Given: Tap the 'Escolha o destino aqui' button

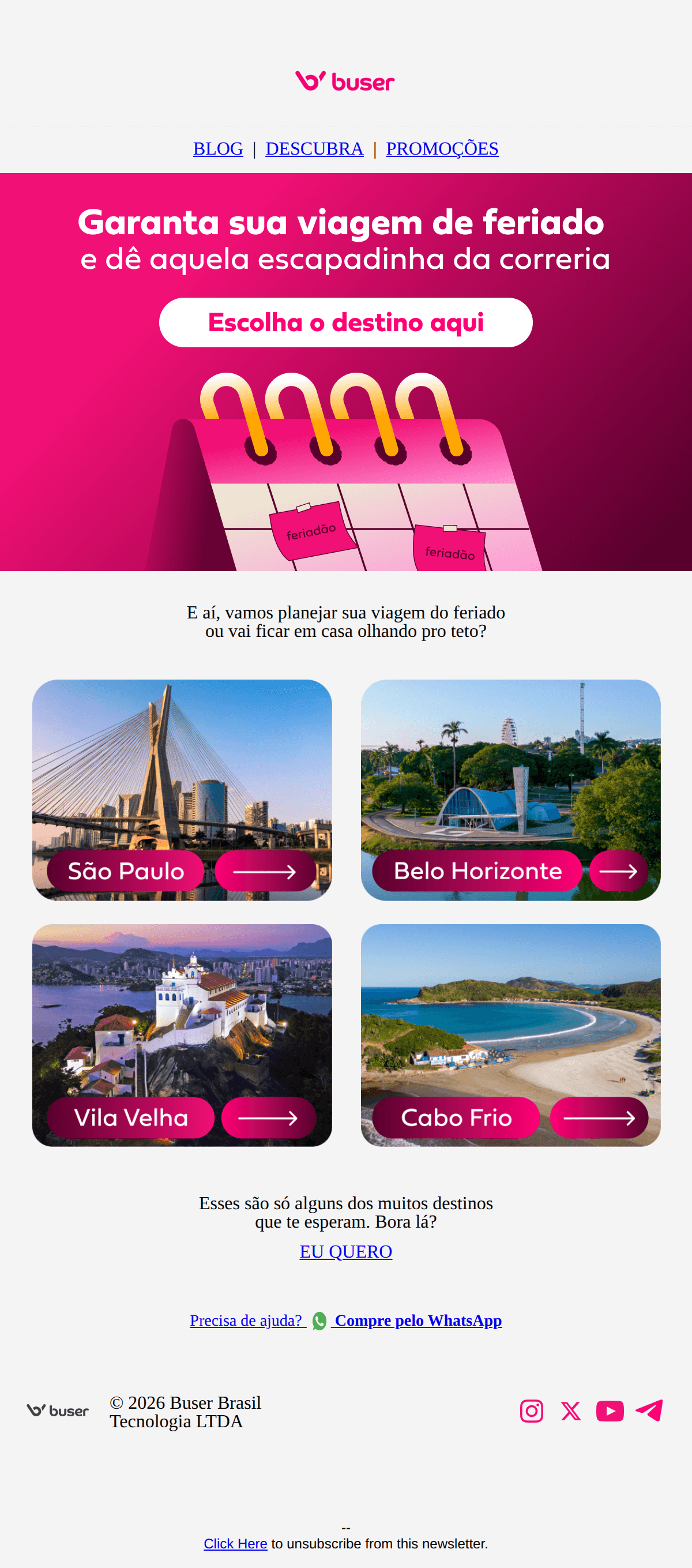Looking at the screenshot, I should point(345,322).
